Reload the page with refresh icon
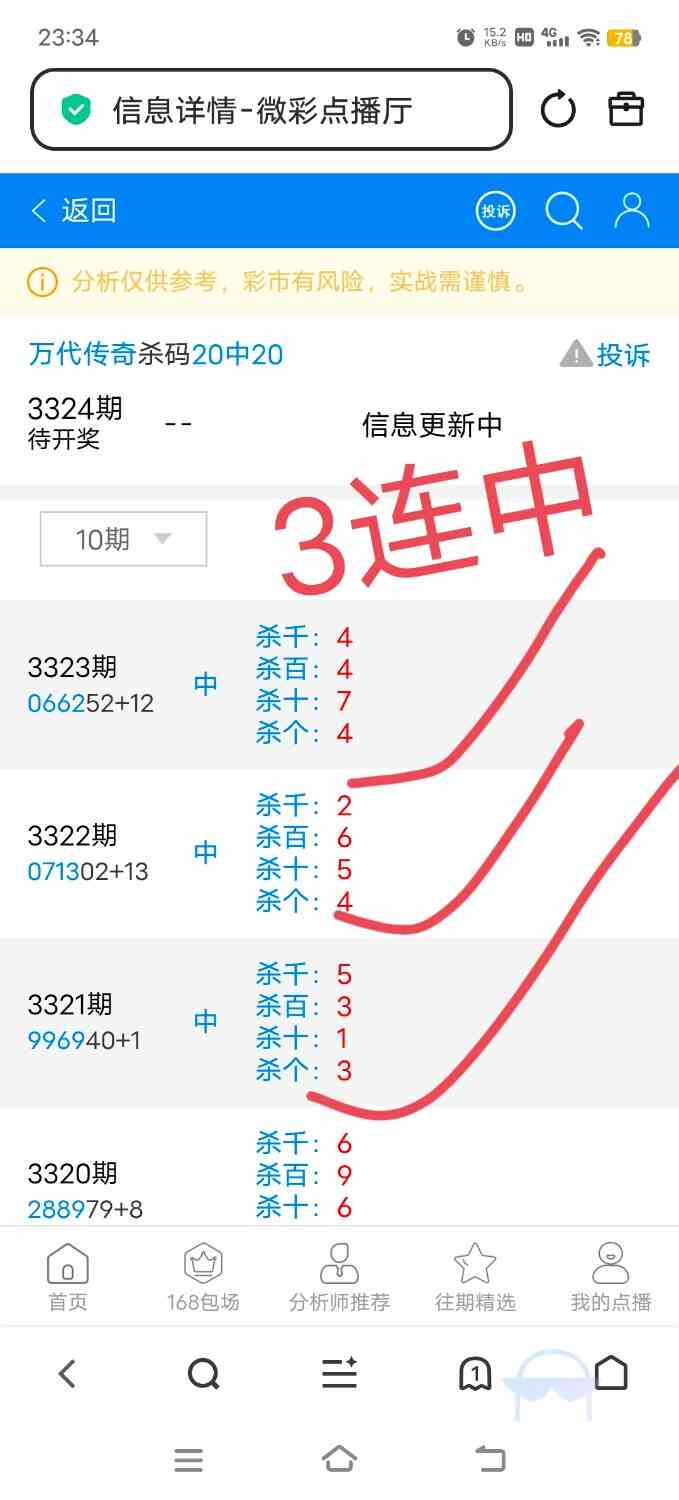The image size is (679, 1500). [558, 110]
